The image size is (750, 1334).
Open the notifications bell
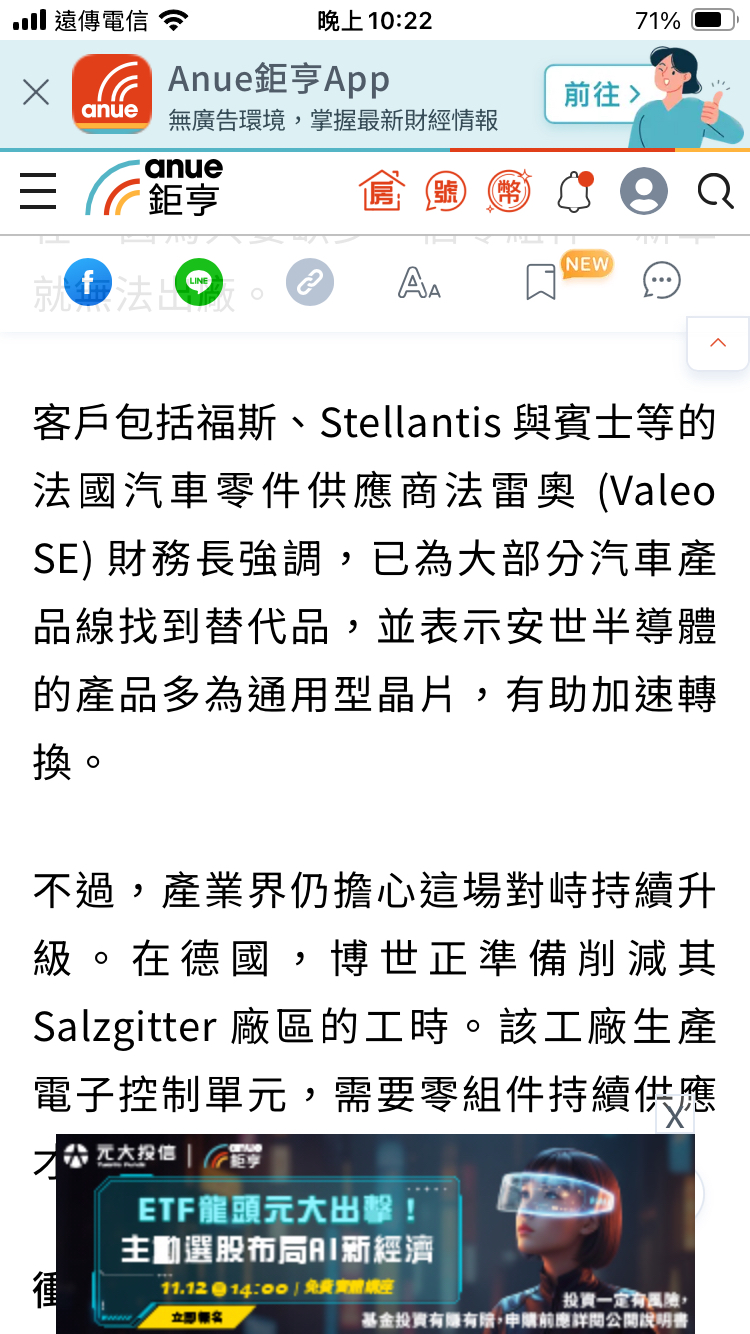(x=575, y=190)
